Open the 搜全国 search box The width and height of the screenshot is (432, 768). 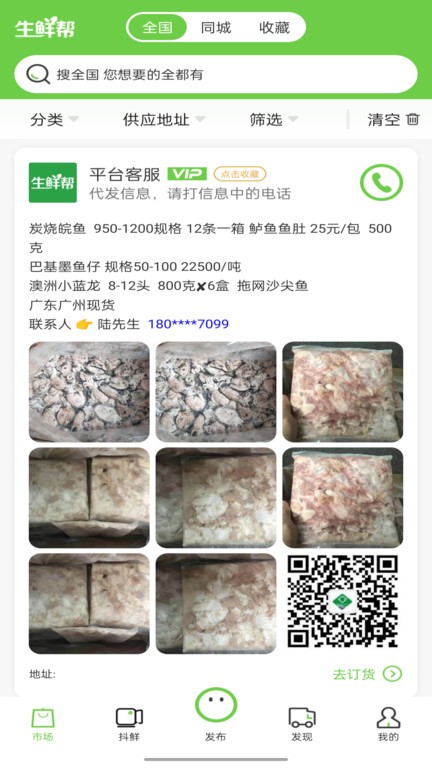pyautogui.click(x=216, y=74)
